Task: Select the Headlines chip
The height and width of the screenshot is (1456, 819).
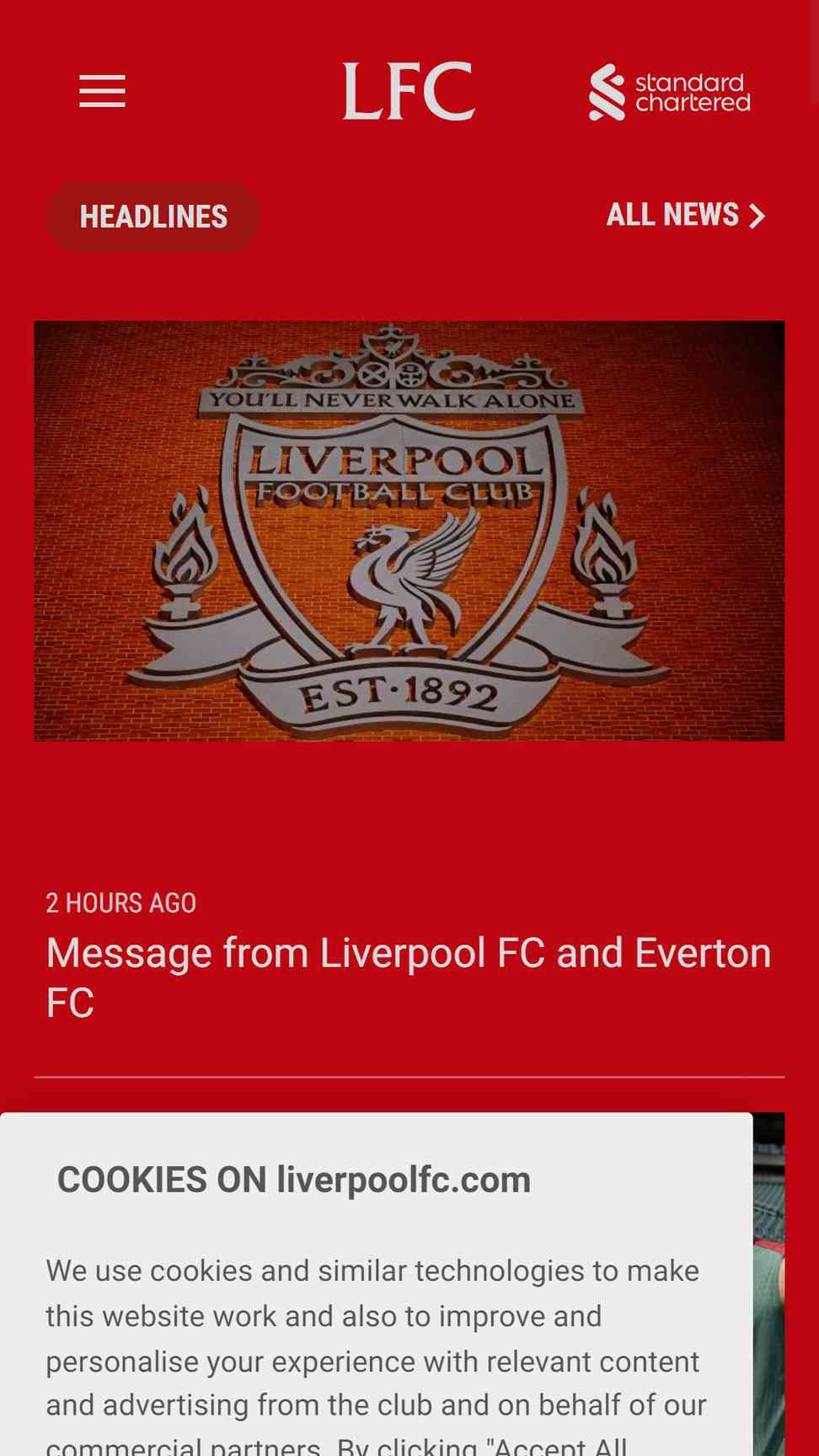Action: pyautogui.click(x=153, y=217)
